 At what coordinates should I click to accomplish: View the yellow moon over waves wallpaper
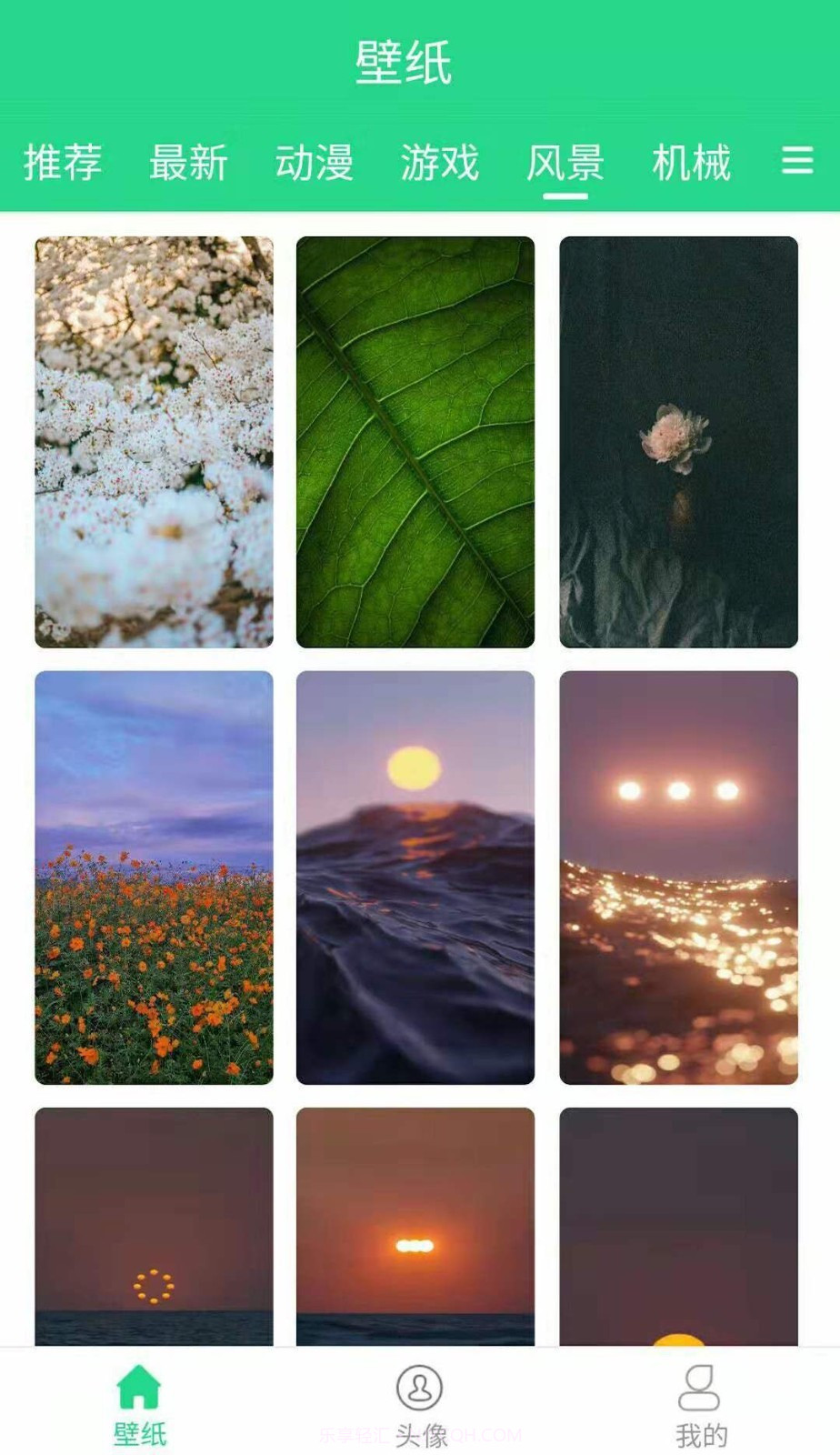[x=415, y=878]
